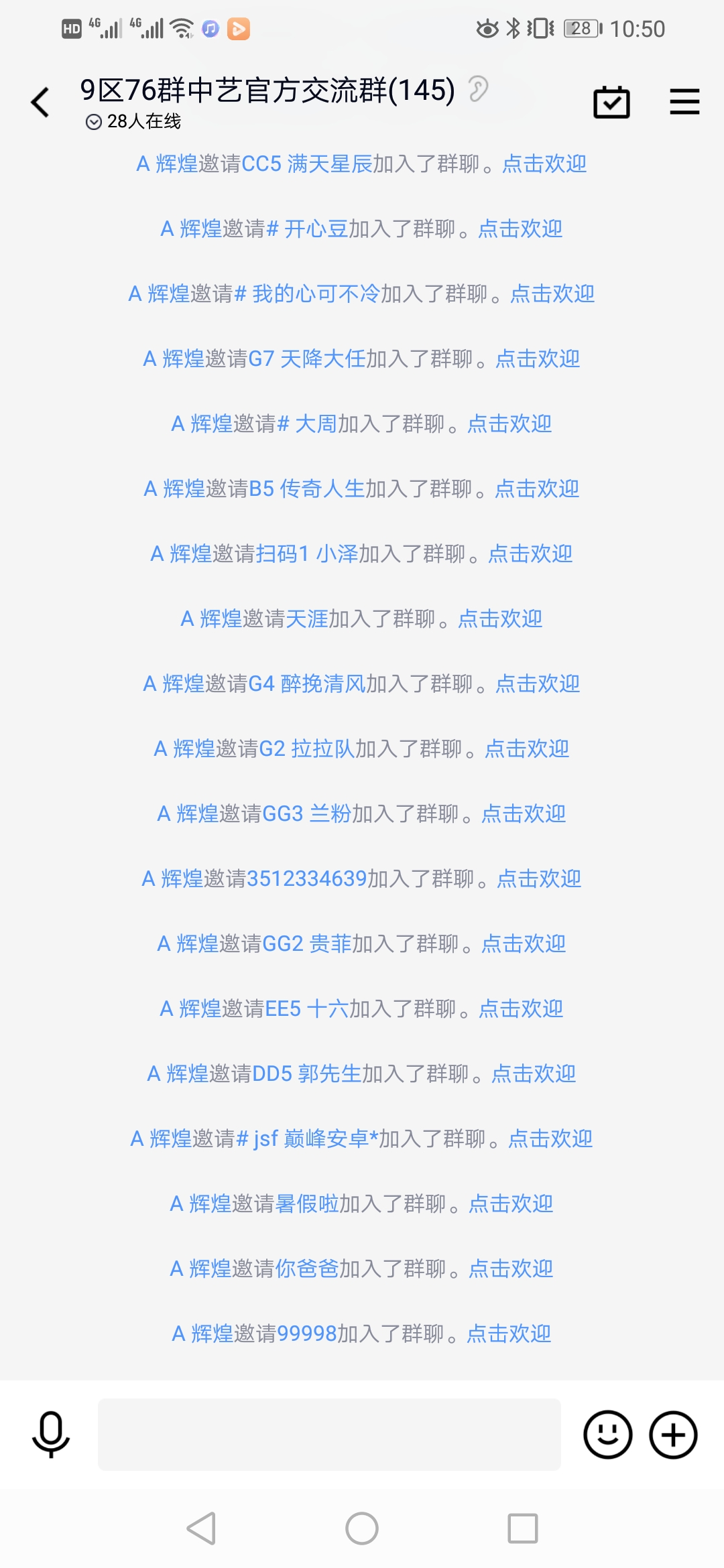Open the plus attachment menu

click(673, 1435)
